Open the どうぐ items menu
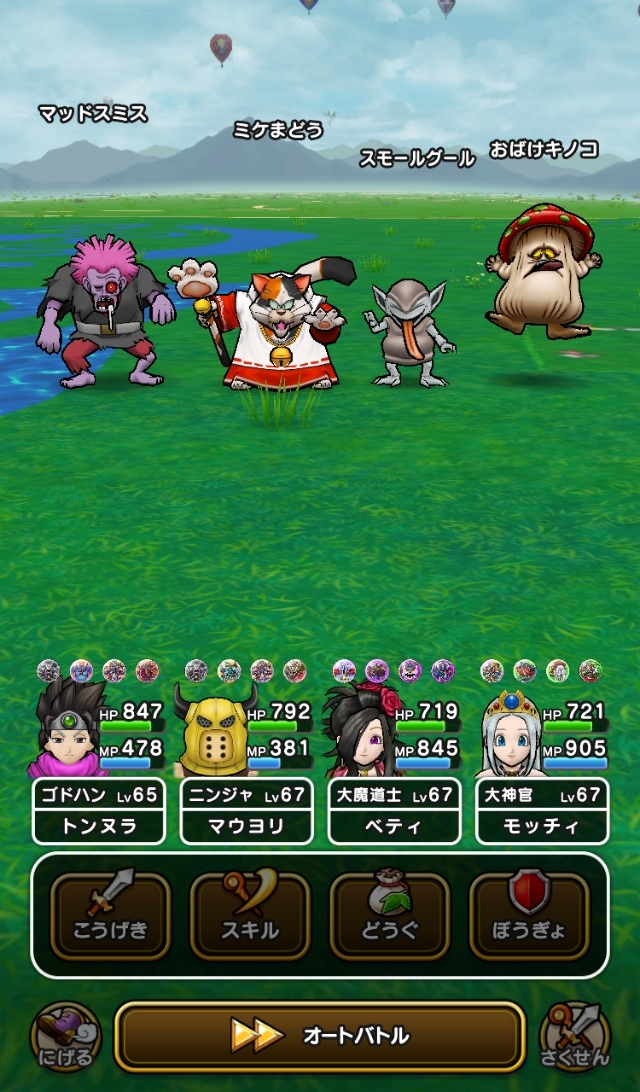This screenshot has width=640, height=1092. pyautogui.click(x=389, y=914)
